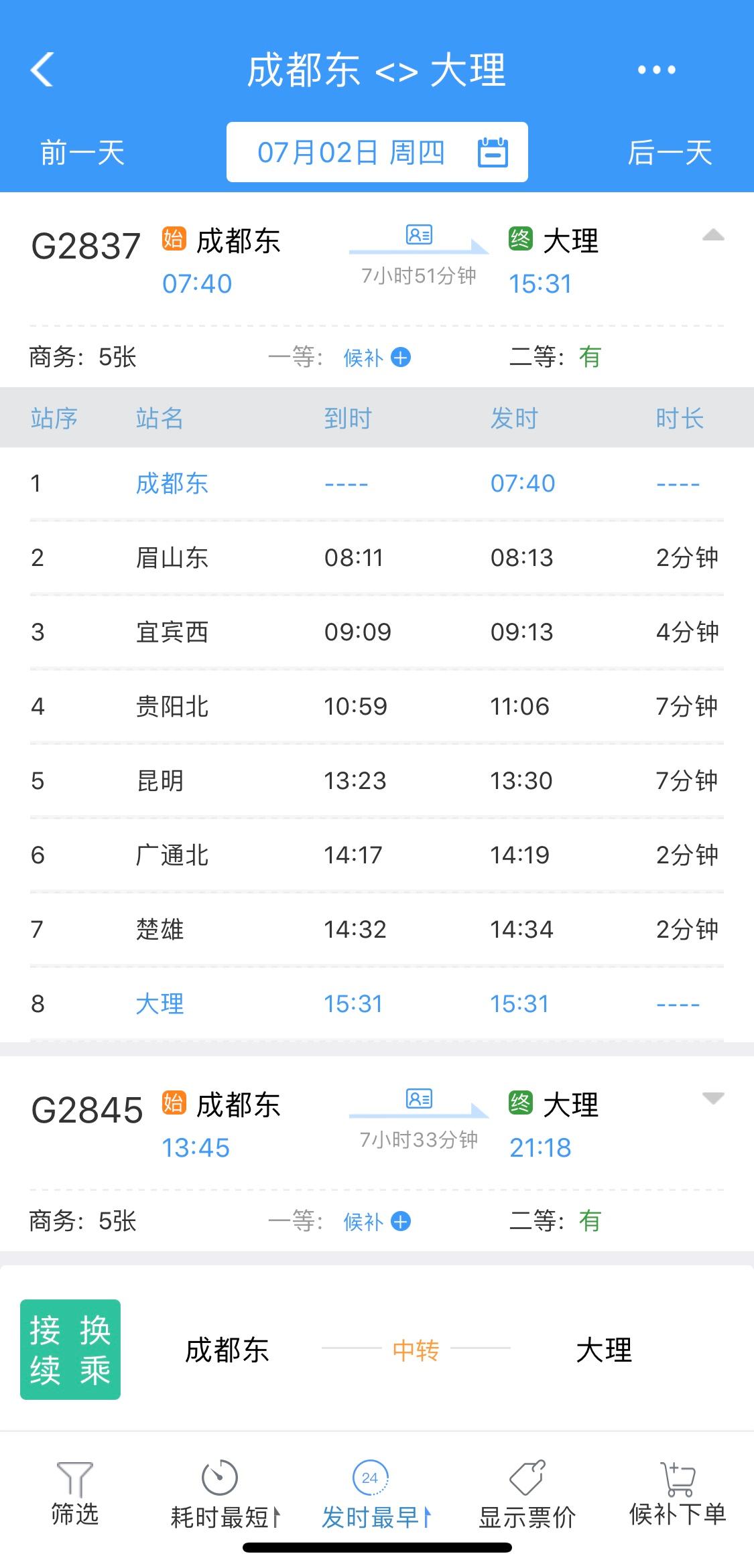
Task: Collapse the G2837 stop list
Action: [712, 235]
